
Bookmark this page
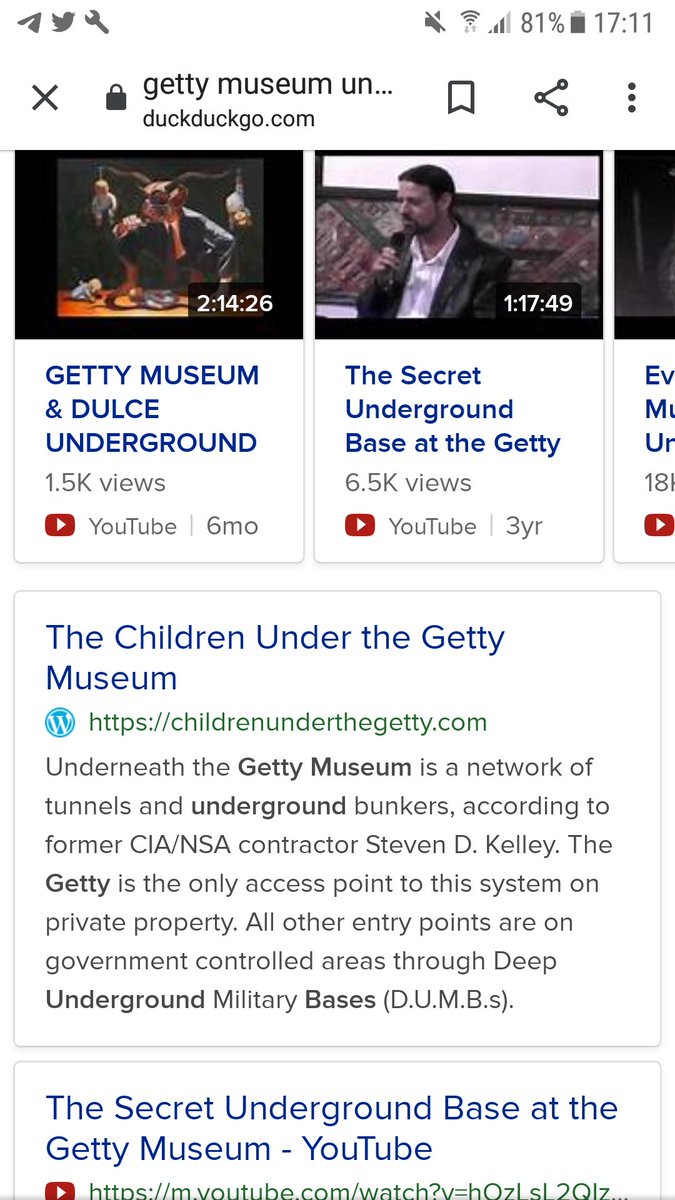point(461,98)
